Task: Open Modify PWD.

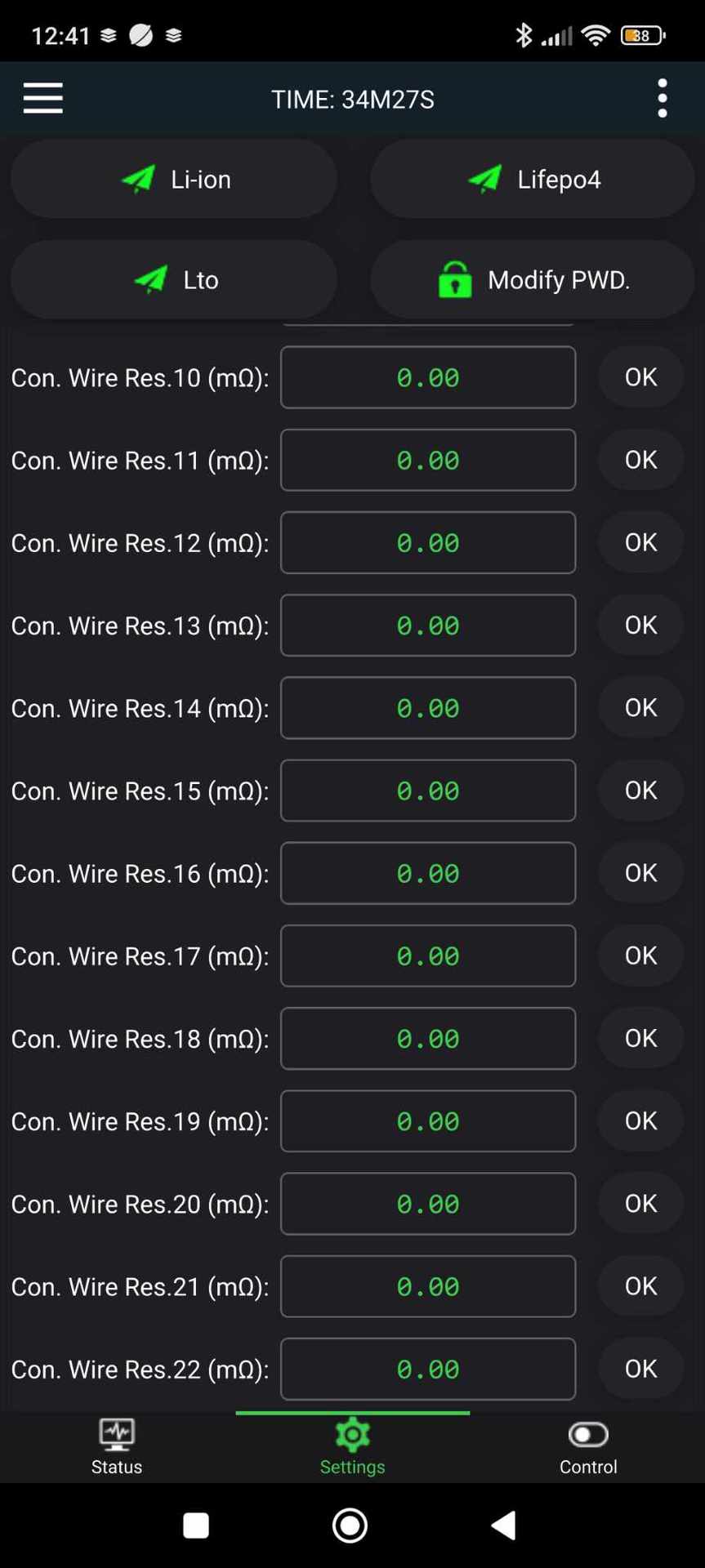Action: point(533,279)
